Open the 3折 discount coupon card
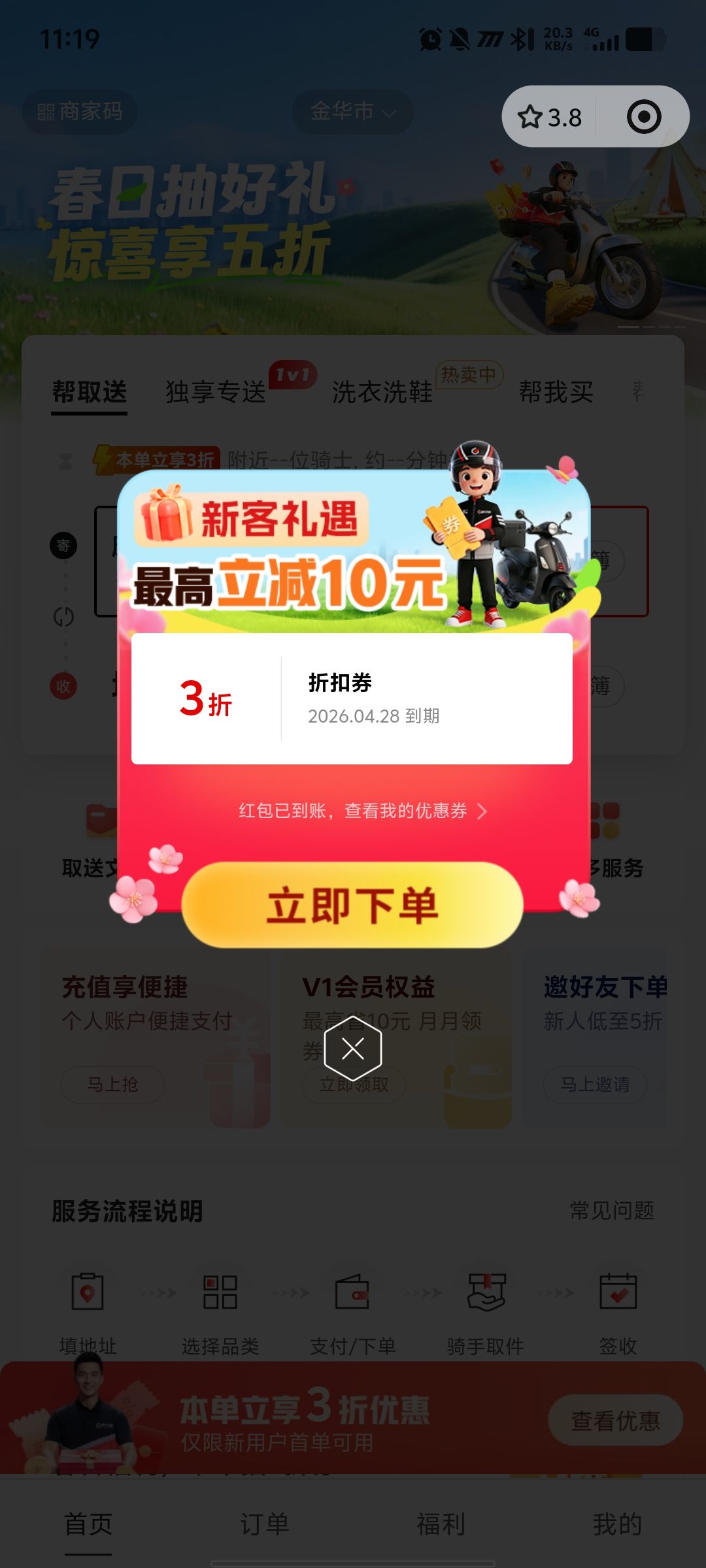 [352, 698]
